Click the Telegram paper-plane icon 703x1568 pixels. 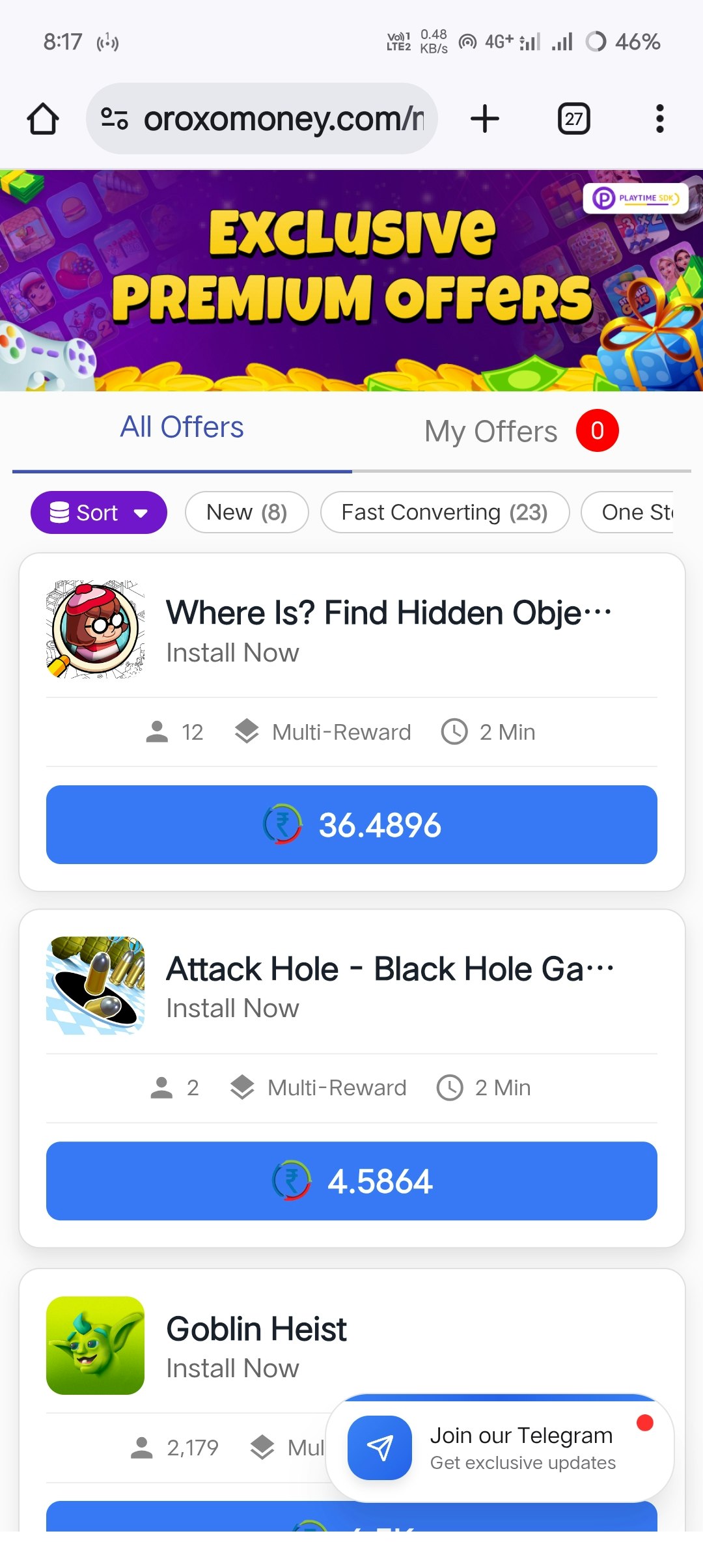coord(379,1448)
